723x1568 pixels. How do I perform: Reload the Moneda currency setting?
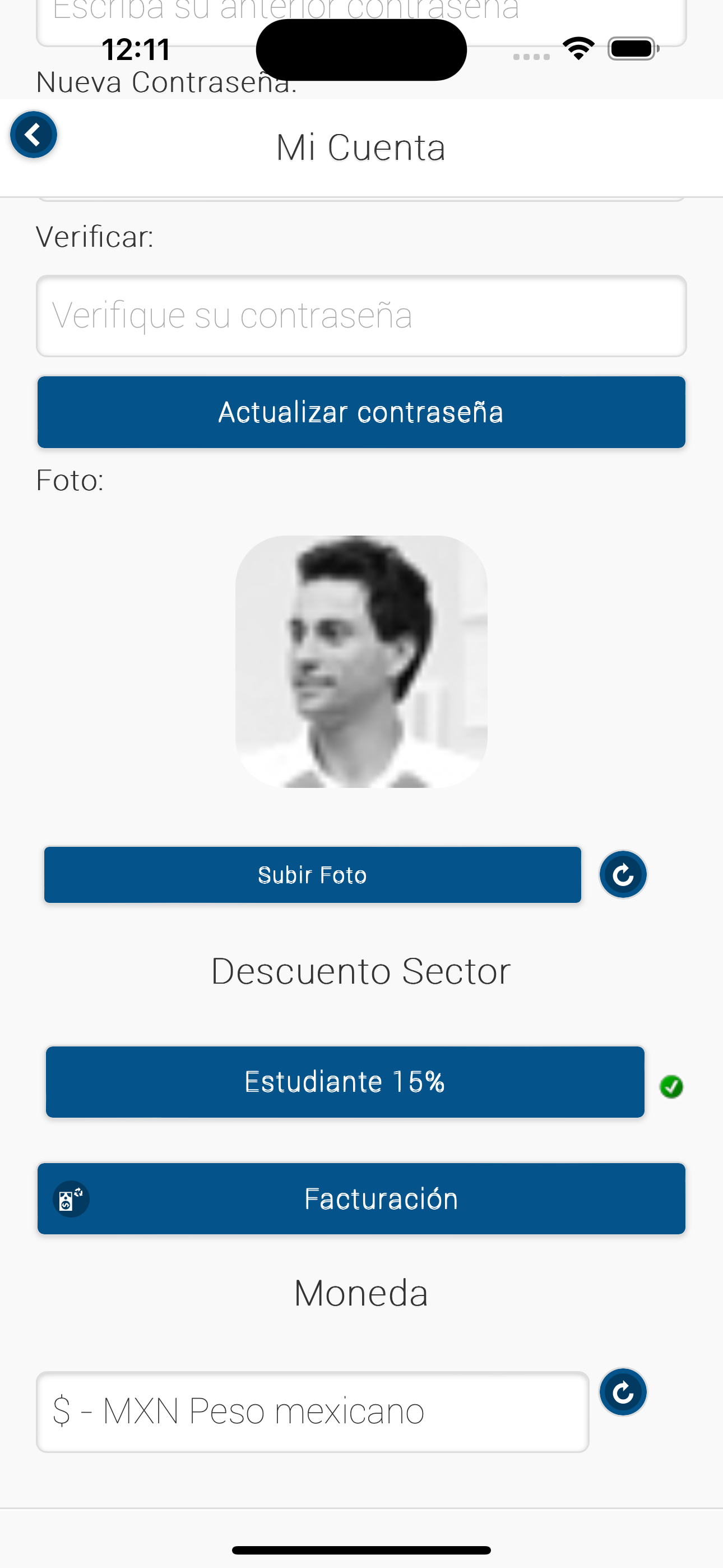(623, 1392)
